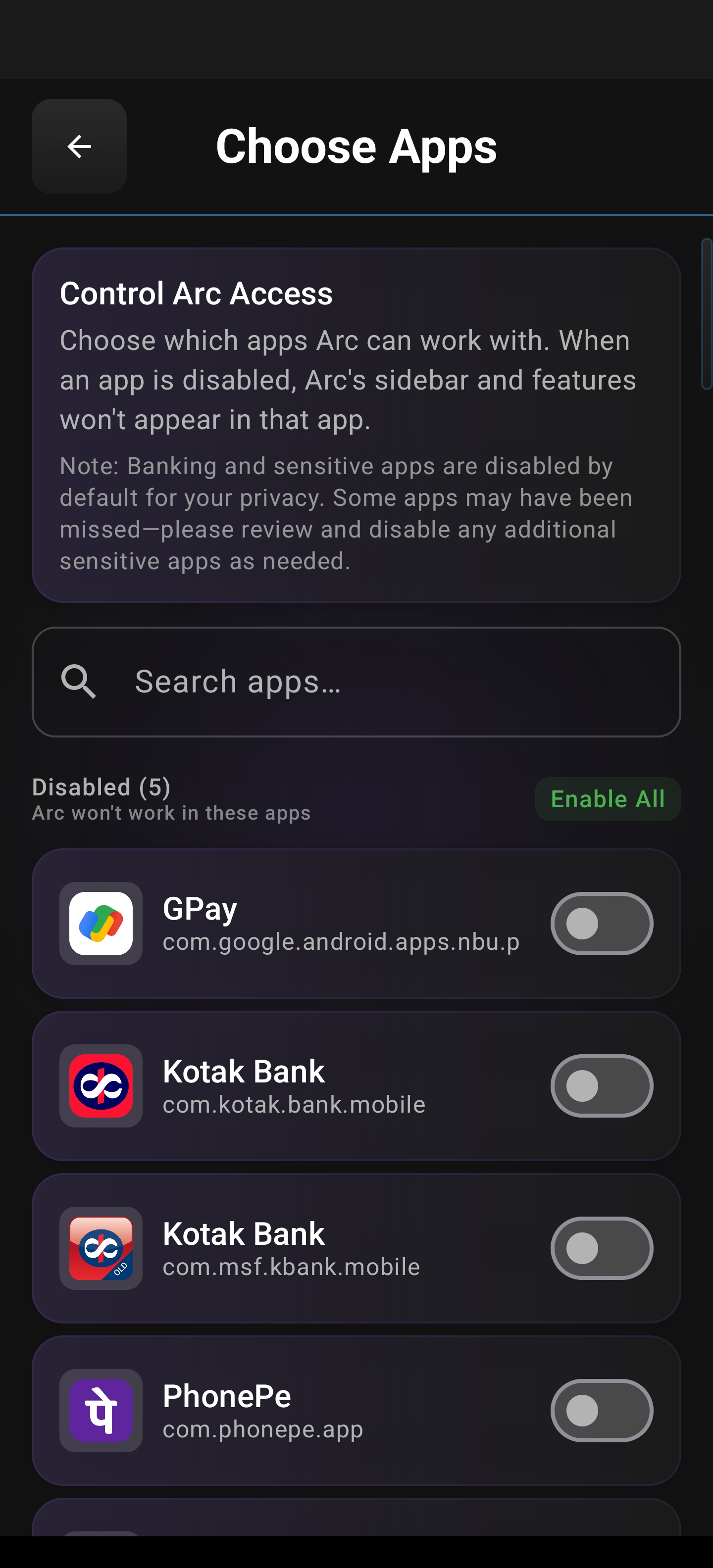Toggle on Kotak Bank com.kotak.bank.mobile
This screenshot has height=1568, width=713.
601,1086
